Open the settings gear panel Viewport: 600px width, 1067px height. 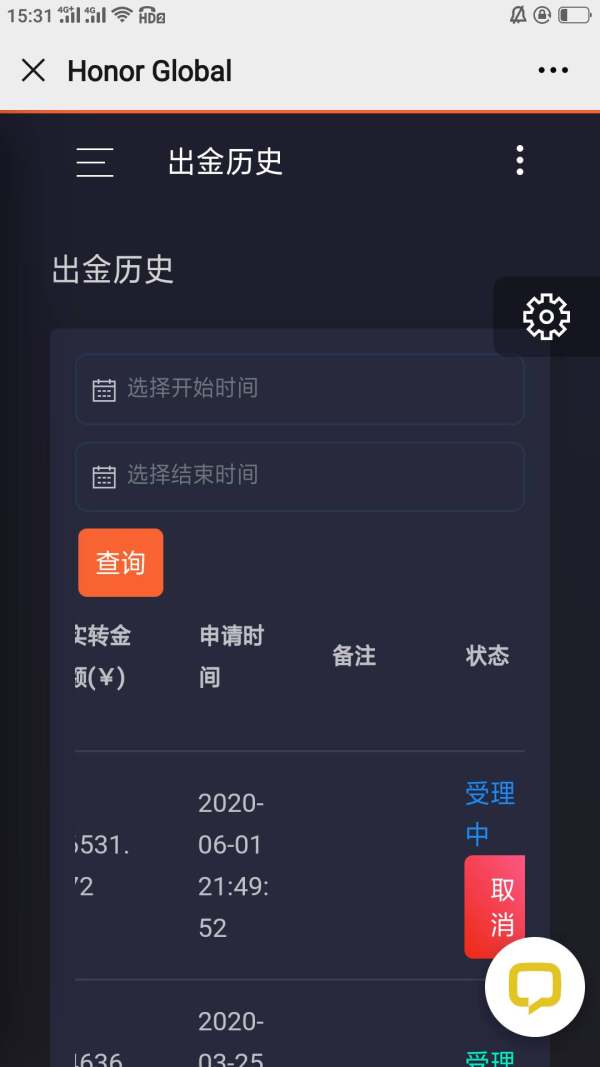(546, 316)
